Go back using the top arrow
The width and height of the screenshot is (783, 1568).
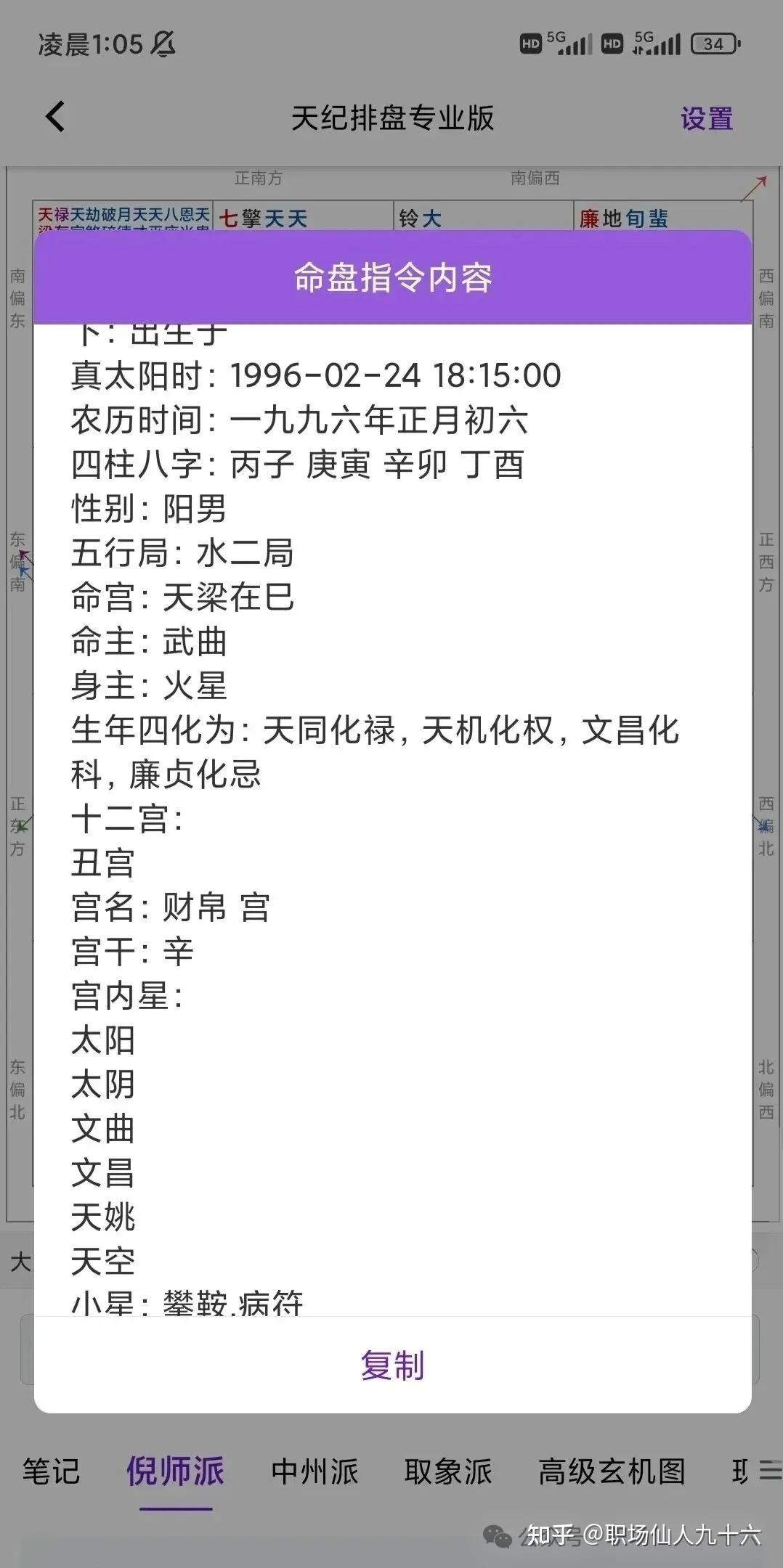[55, 117]
